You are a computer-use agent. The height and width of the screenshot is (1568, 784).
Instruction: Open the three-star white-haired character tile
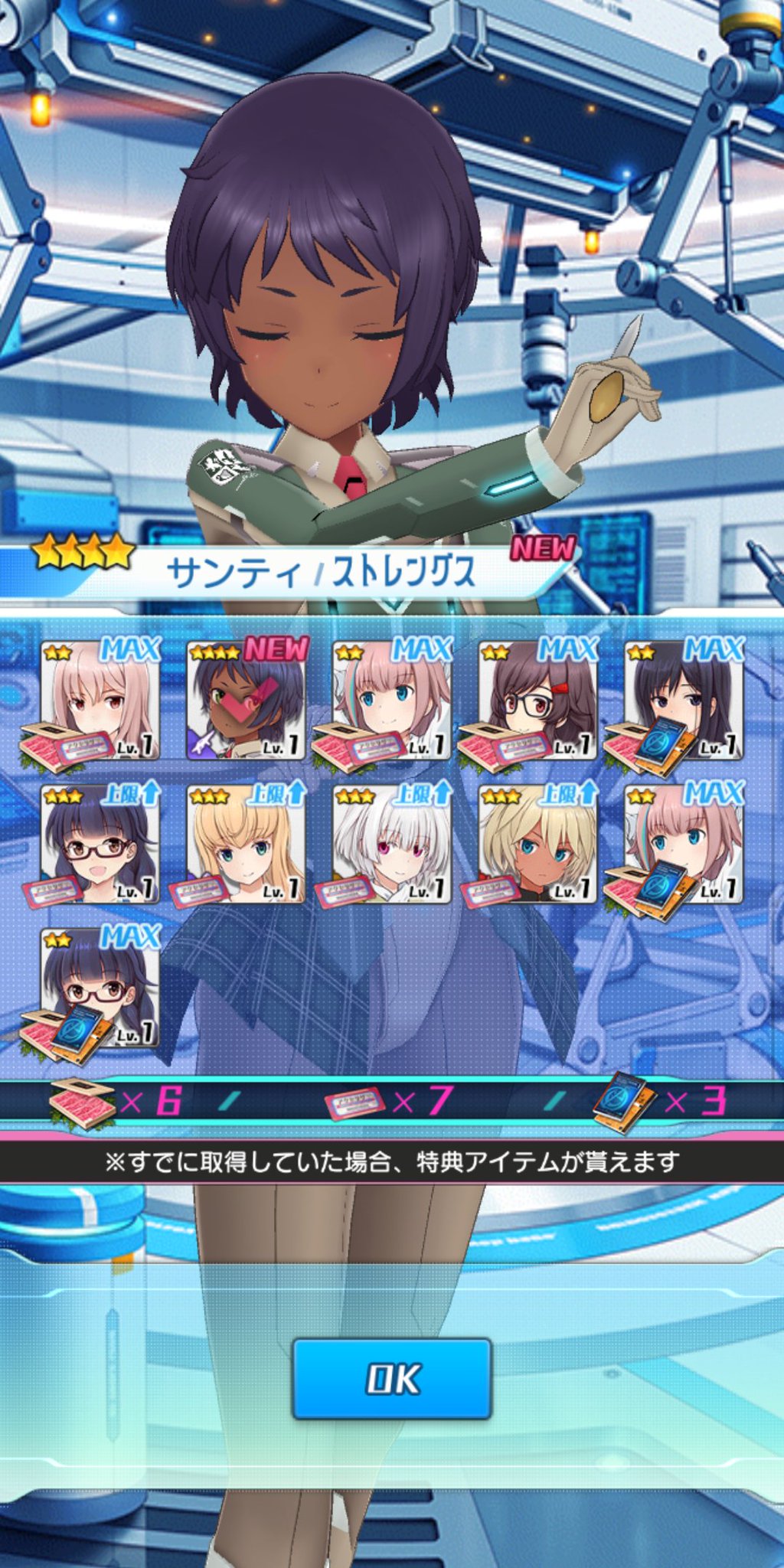[x=392, y=844]
